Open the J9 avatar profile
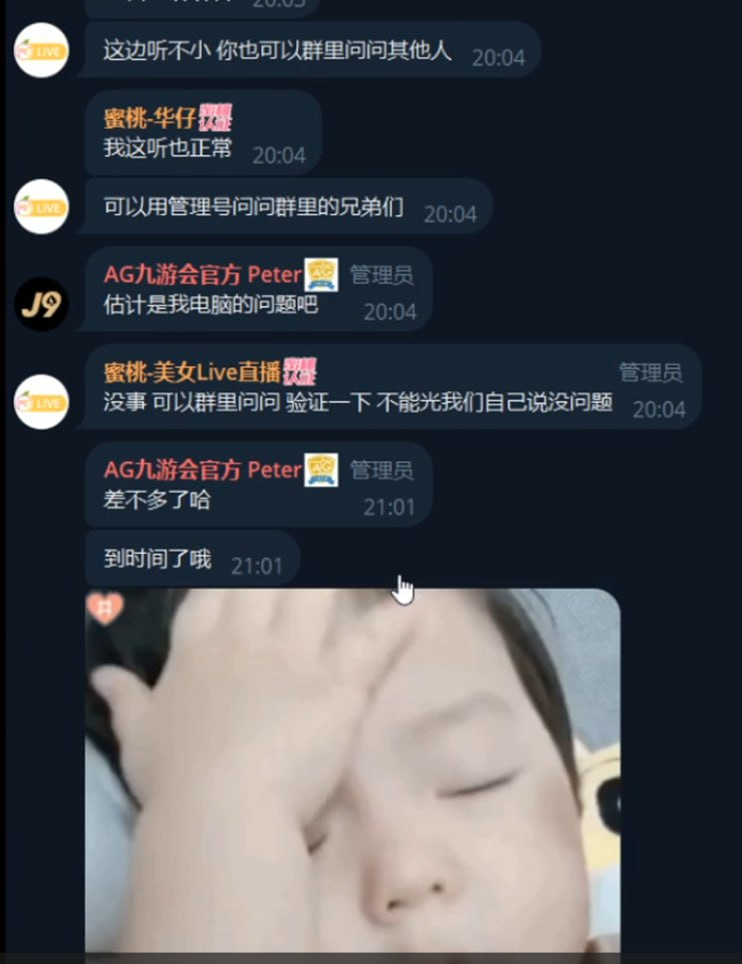The height and width of the screenshot is (964, 742). (41, 304)
